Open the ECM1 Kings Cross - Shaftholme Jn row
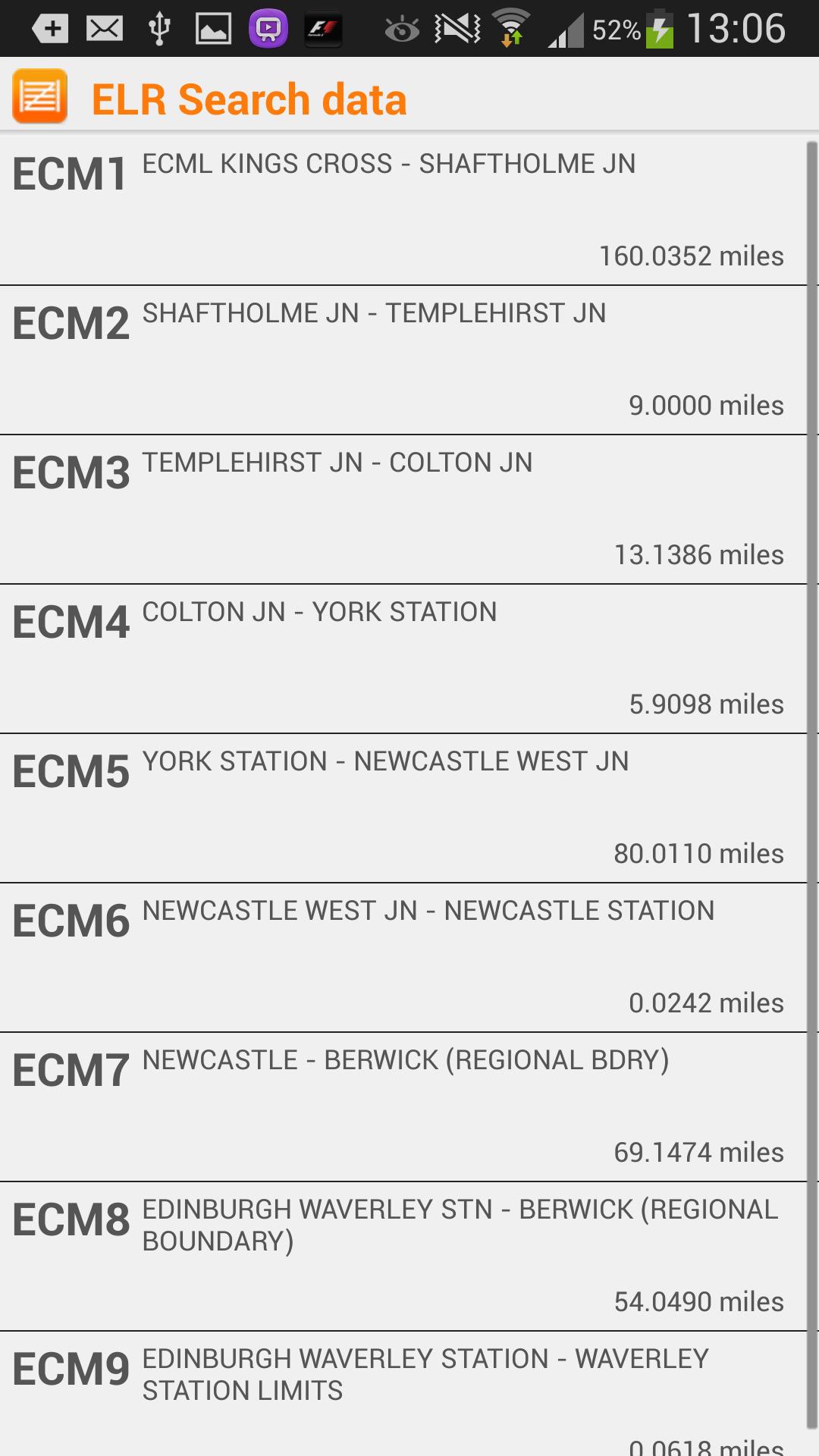Viewport: 819px width, 1456px height. (402, 210)
